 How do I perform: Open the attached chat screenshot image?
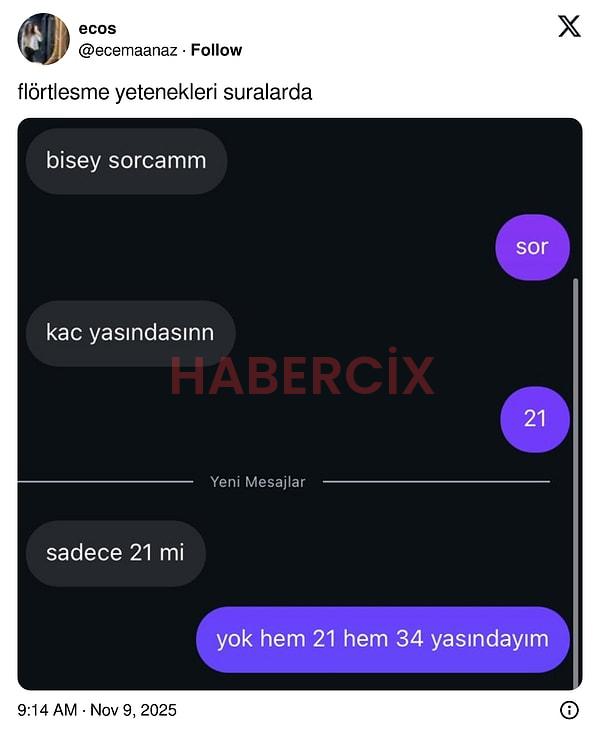click(299, 403)
